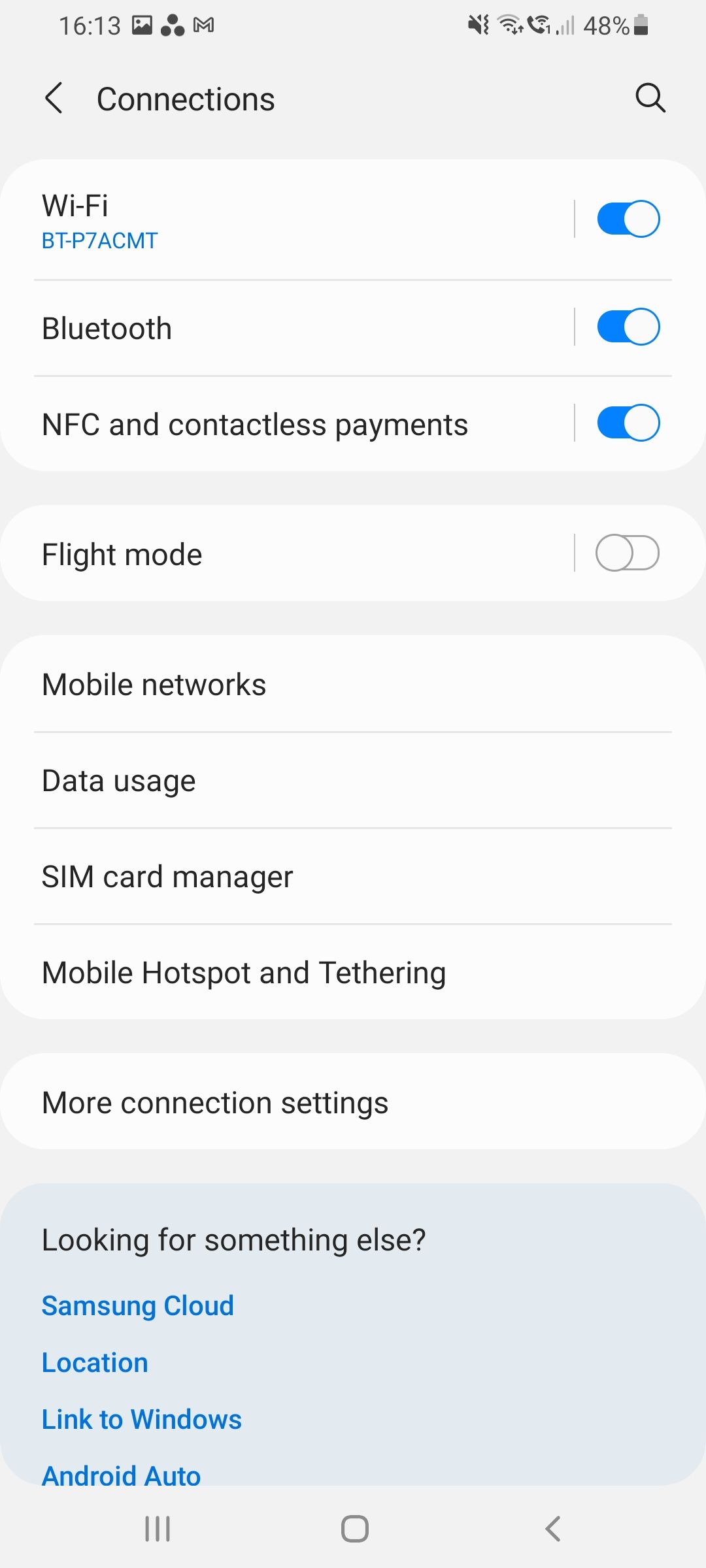Turn off Bluetooth
Image resolution: width=706 pixels, height=1568 pixels.
pos(628,326)
